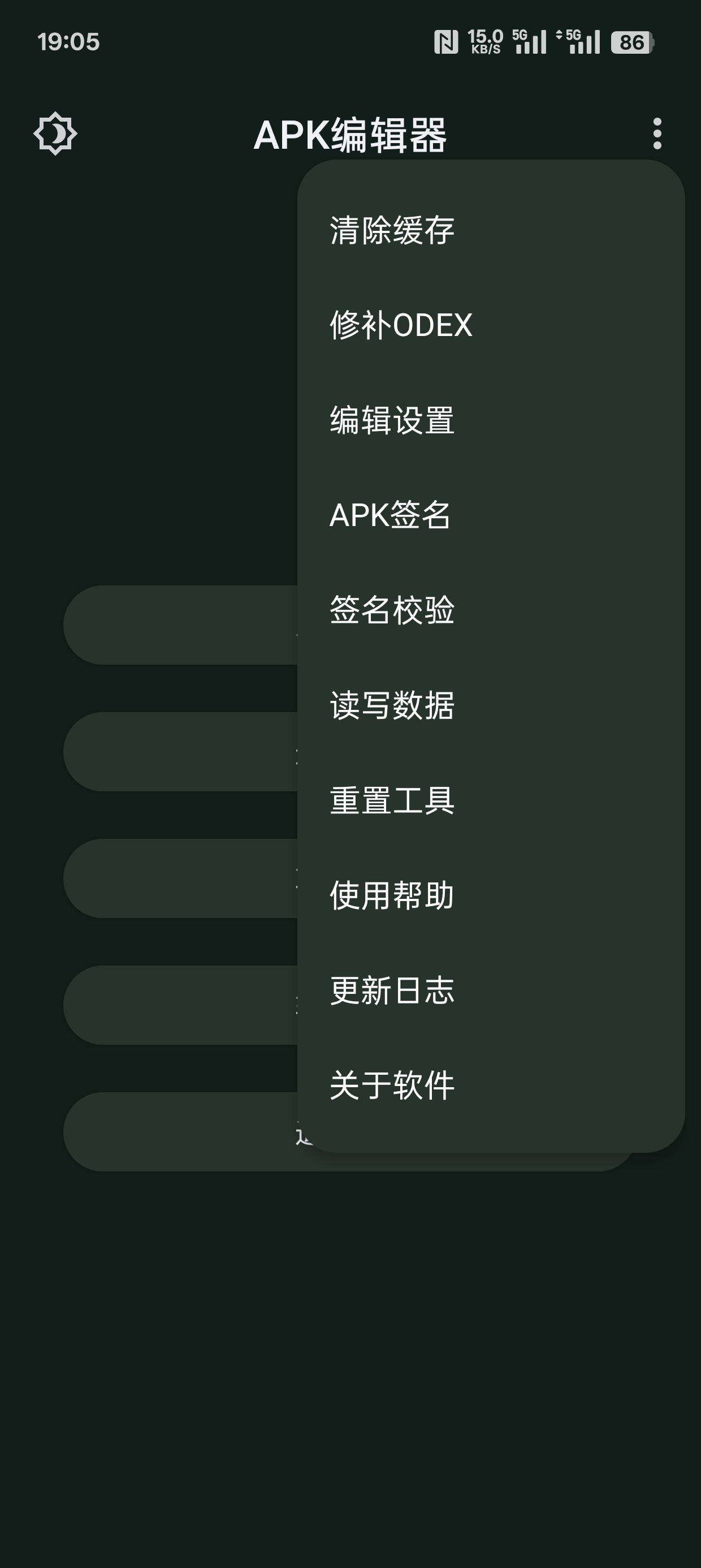Image resolution: width=701 pixels, height=1568 pixels.
Task: Open 编辑设置
Action: (x=392, y=420)
